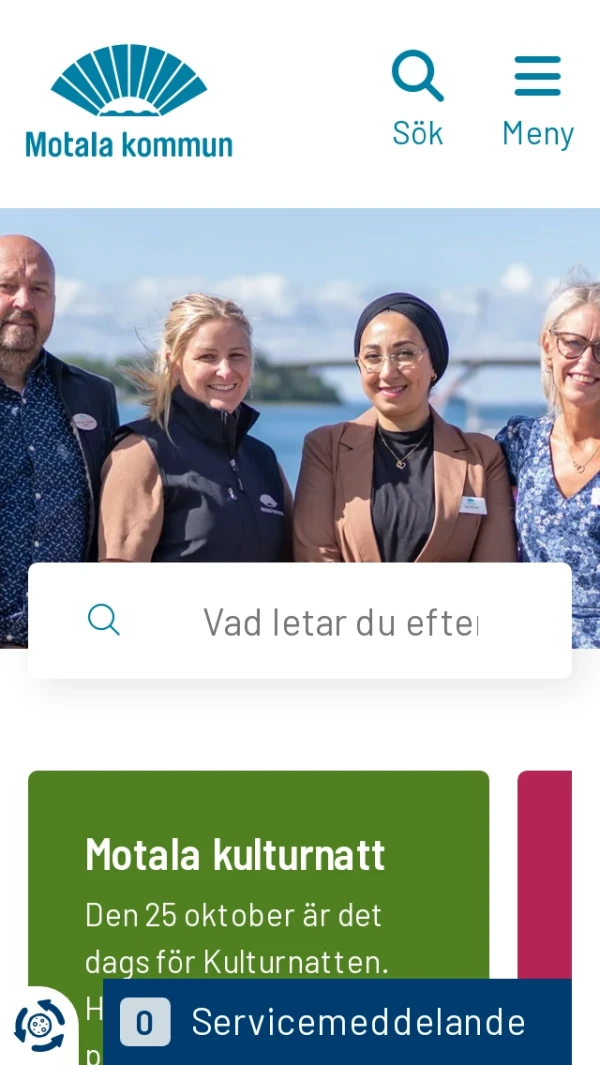This screenshot has height=1065, width=600.
Task: Open the partially visible red card
Action: (545, 870)
